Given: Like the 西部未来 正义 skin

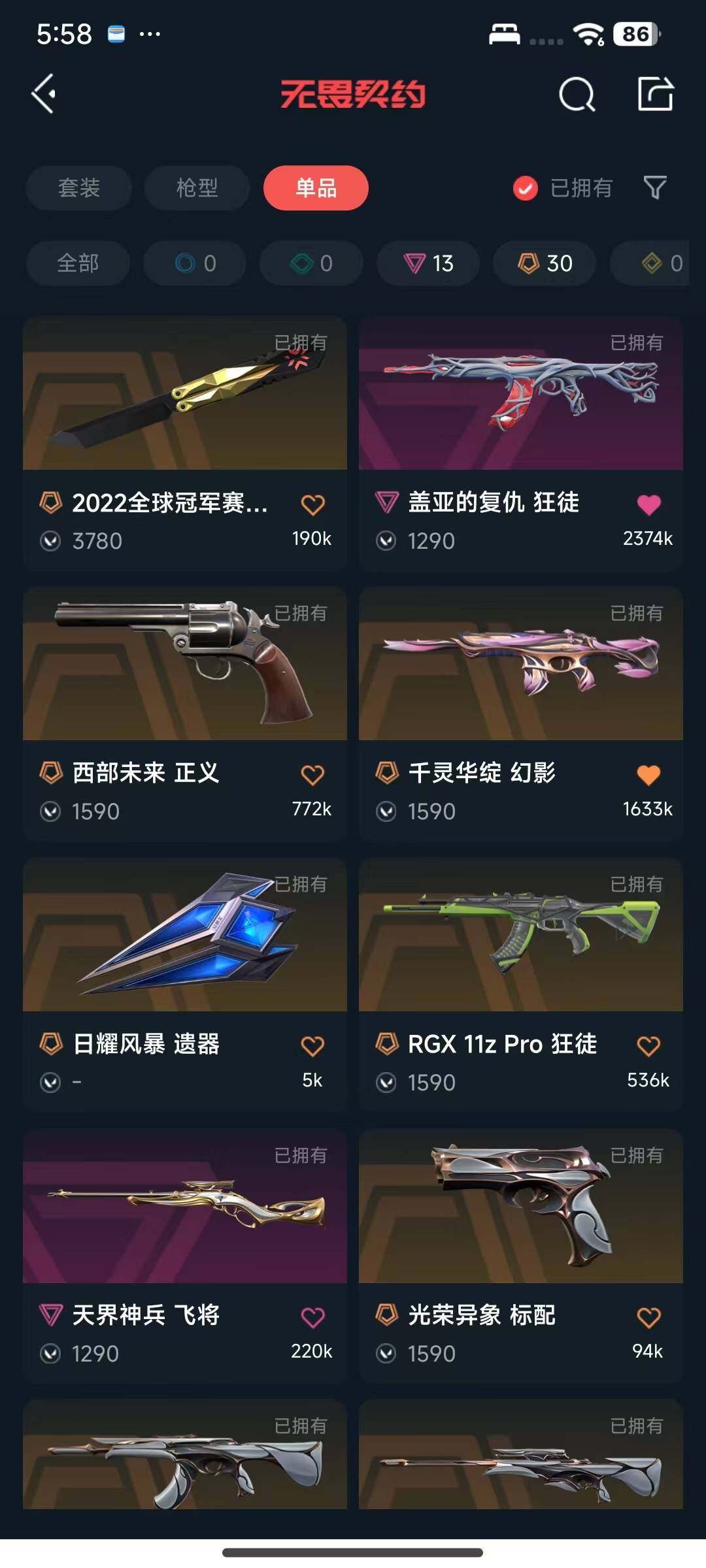Looking at the screenshot, I should click(x=312, y=775).
